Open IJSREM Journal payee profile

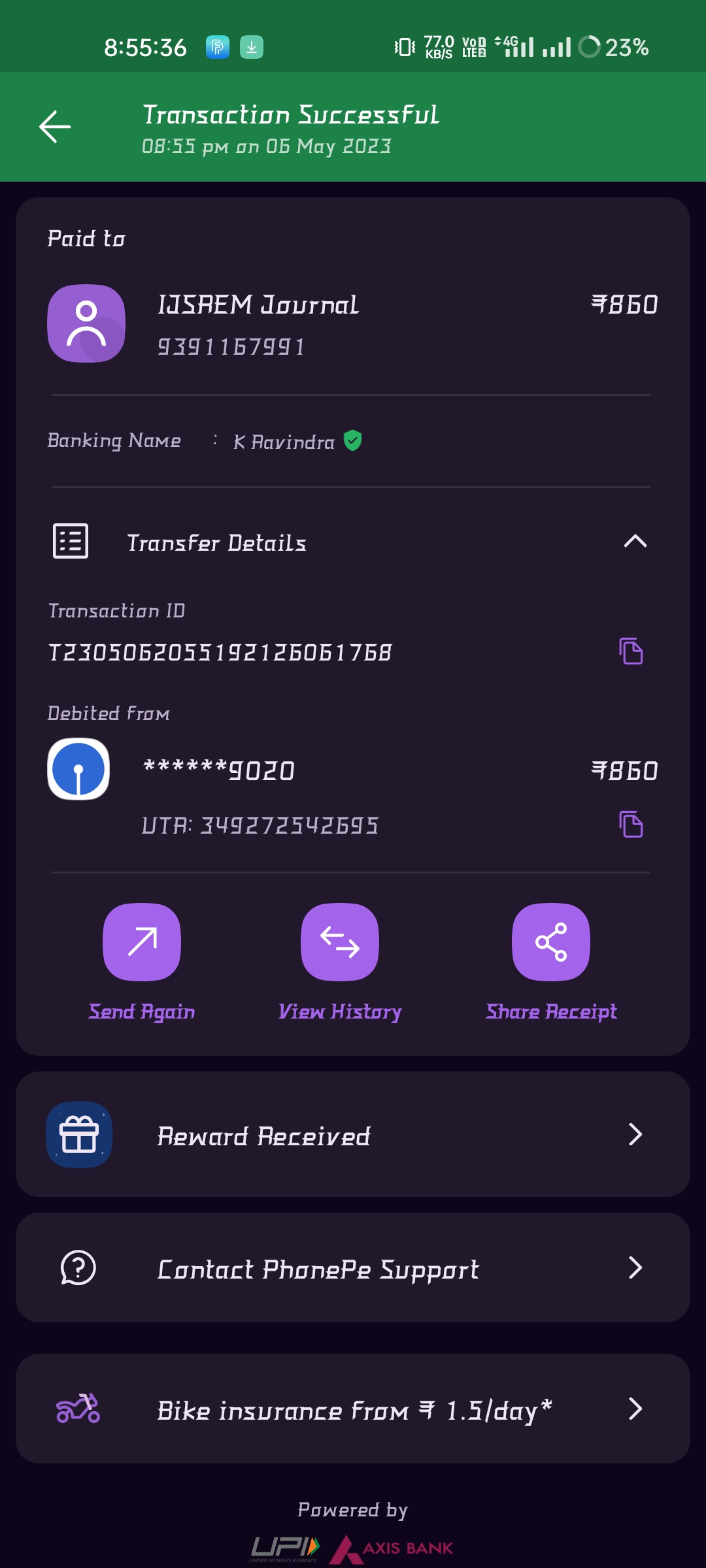(86, 323)
